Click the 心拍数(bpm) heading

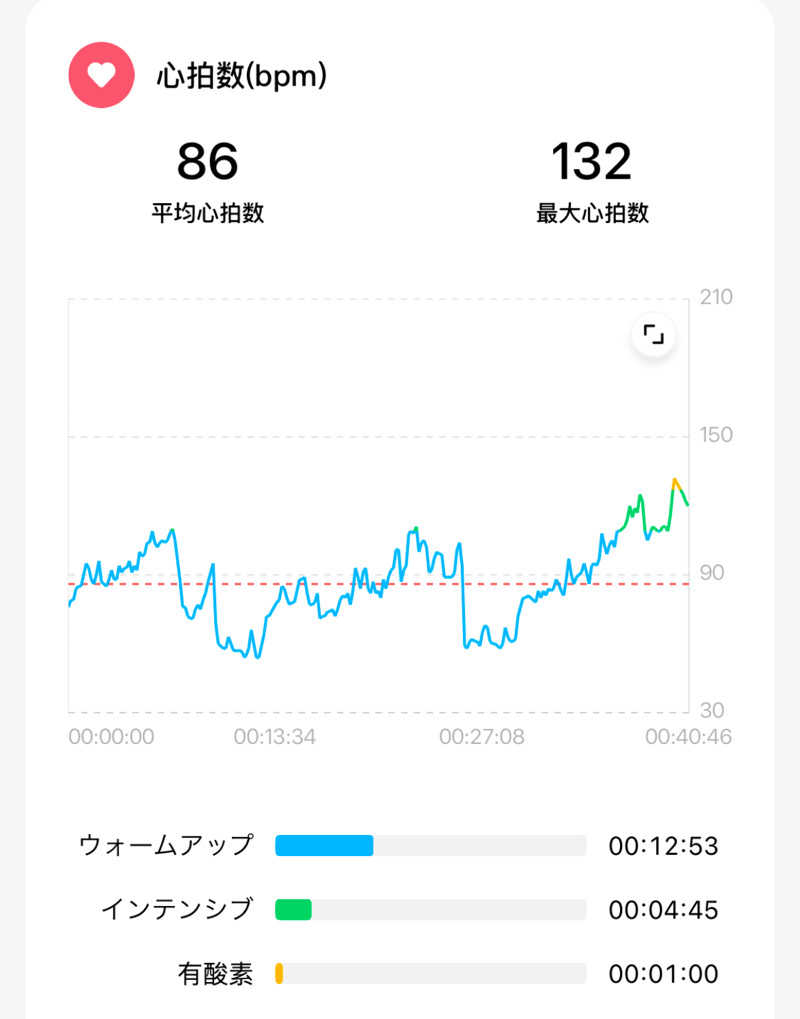click(240, 73)
